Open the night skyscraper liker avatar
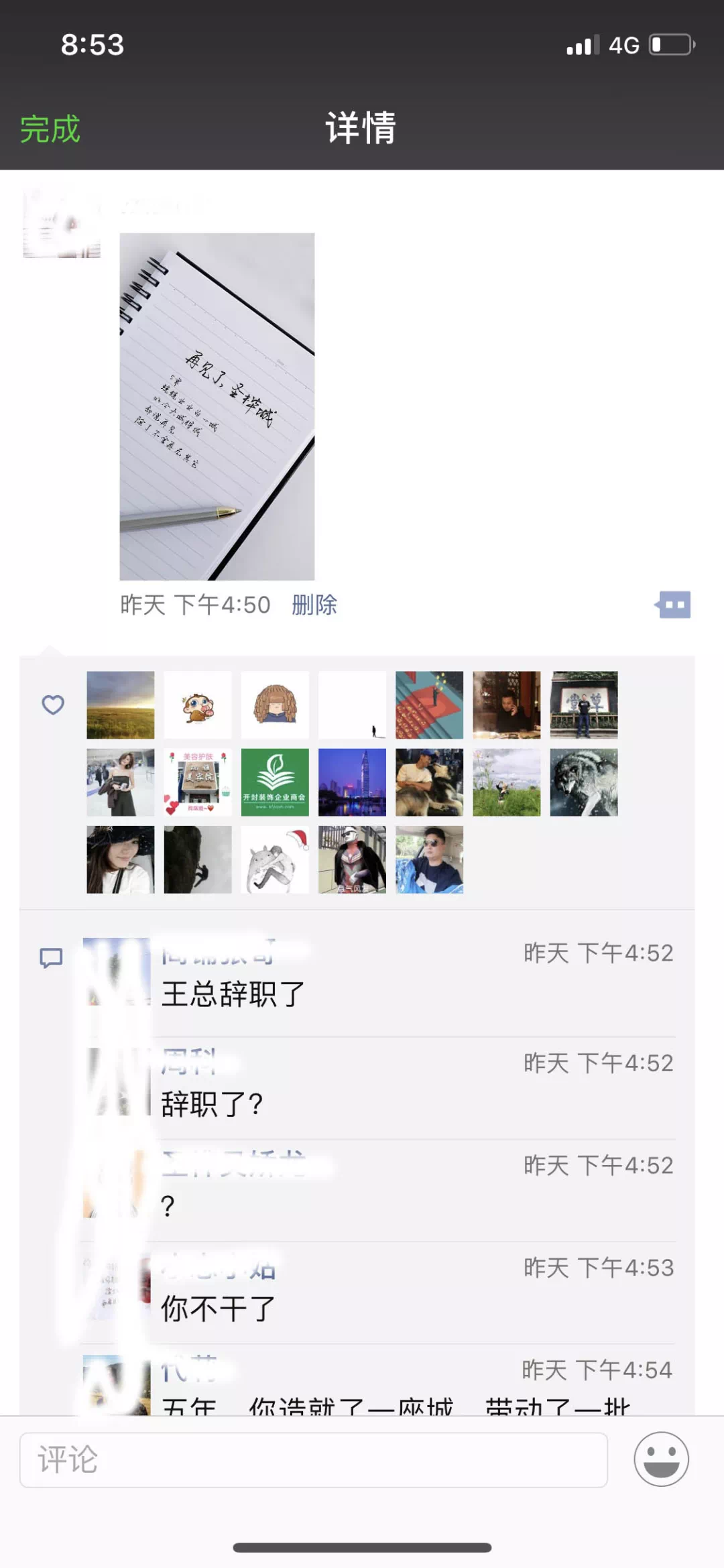 pyautogui.click(x=352, y=782)
